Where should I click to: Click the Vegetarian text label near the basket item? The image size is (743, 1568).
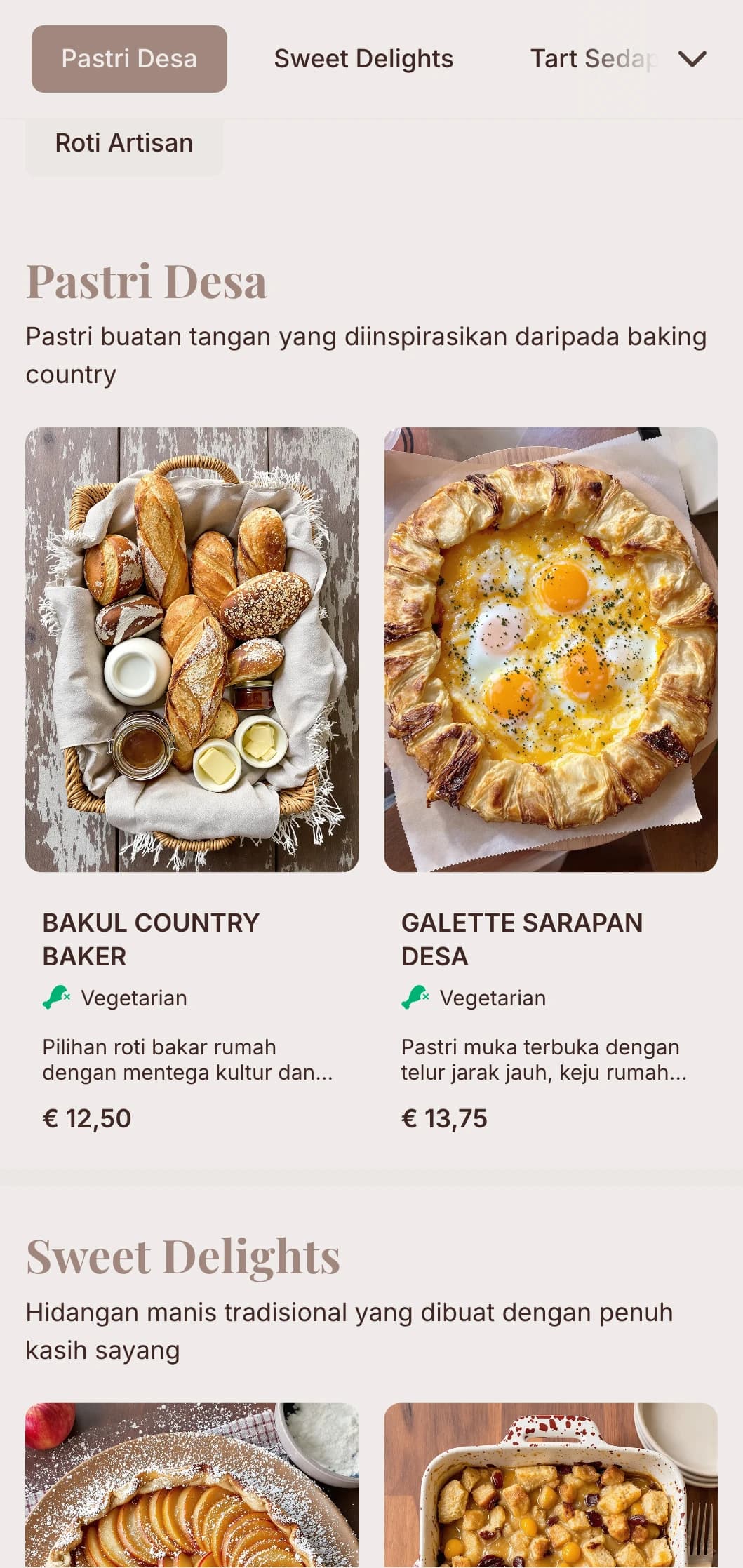point(133,997)
